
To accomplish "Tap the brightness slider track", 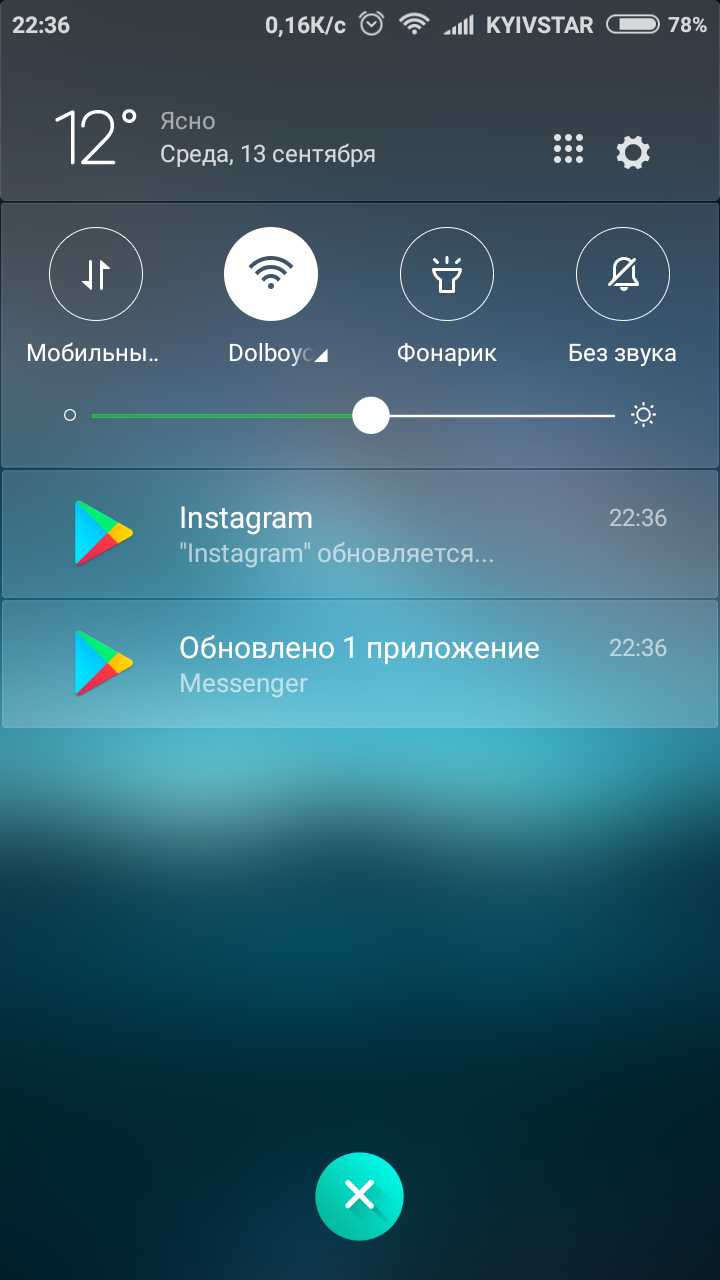I will tap(353, 415).
